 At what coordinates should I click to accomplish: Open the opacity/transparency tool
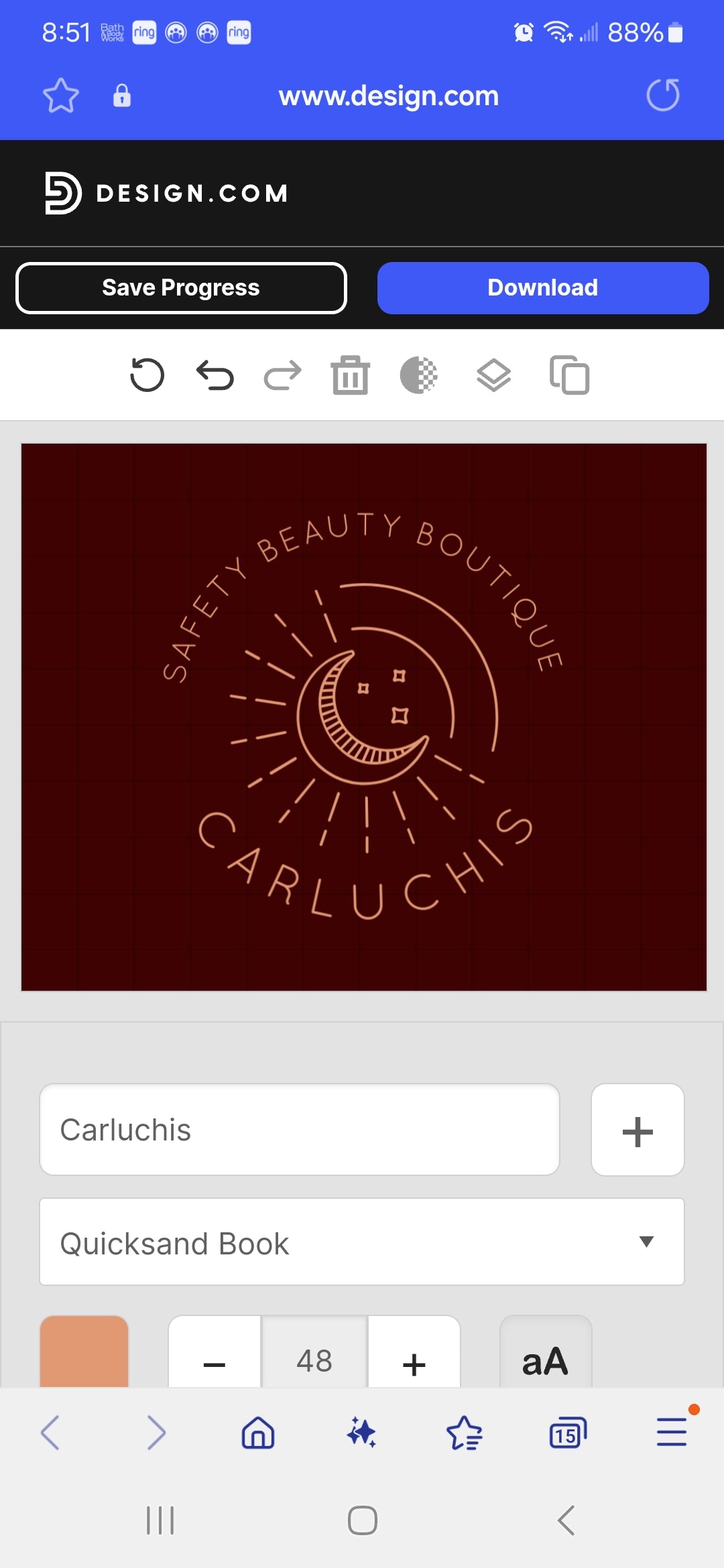418,375
